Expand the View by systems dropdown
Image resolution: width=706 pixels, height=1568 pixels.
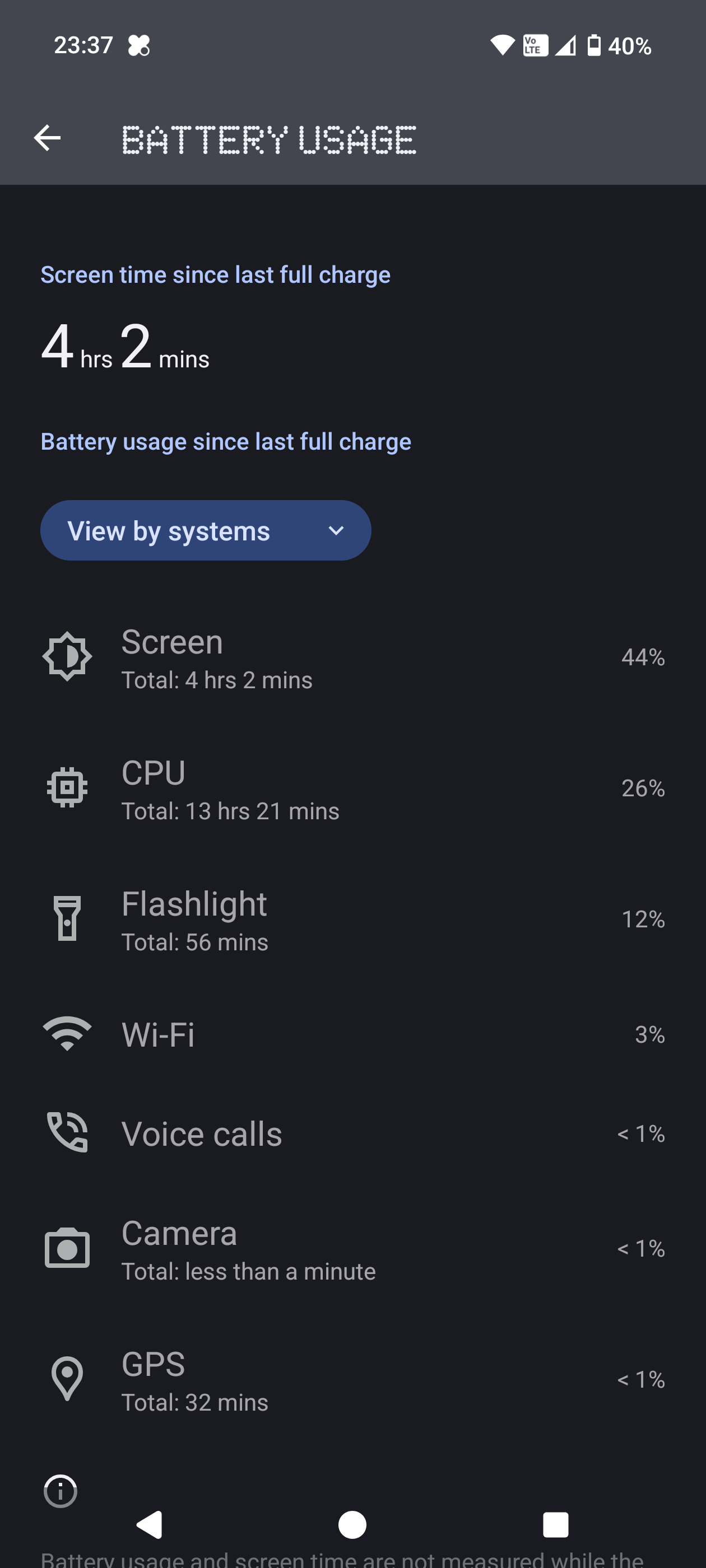click(205, 530)
